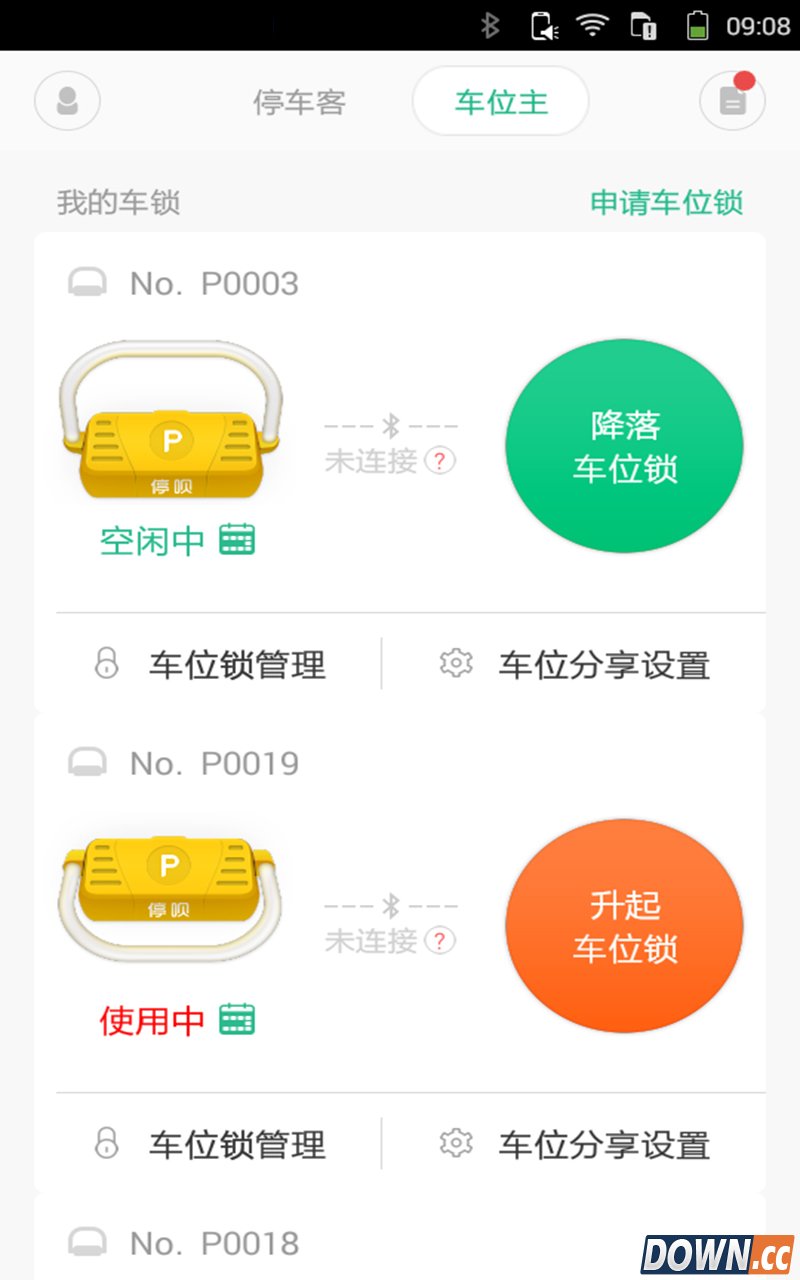Screen dimensions: 800x1280
Task: Tap the Bluetooth help question mark under P0019
Action: click(x=437, y=941)
